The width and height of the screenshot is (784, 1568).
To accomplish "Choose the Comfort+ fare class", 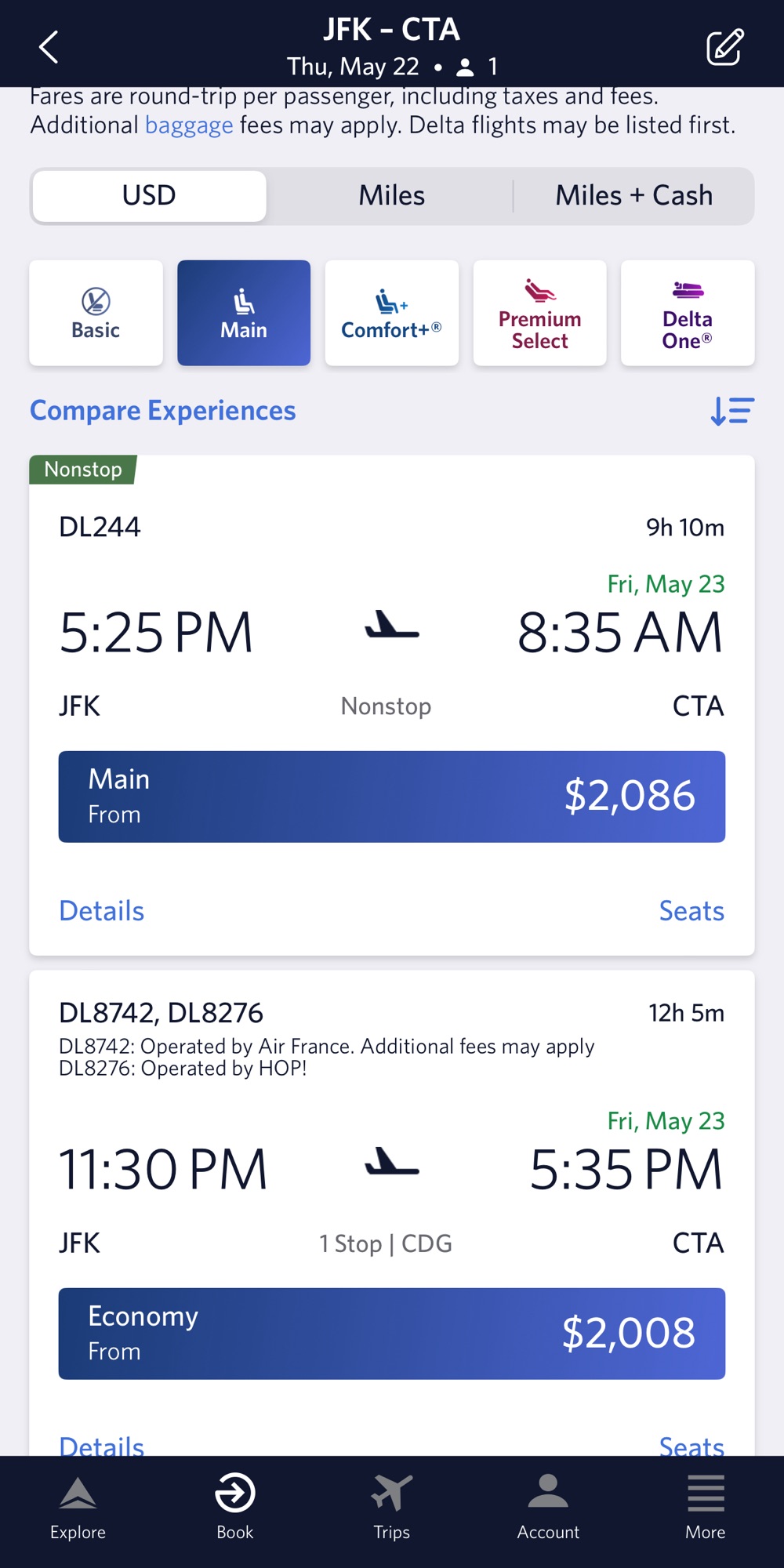I will pos(391,313).
